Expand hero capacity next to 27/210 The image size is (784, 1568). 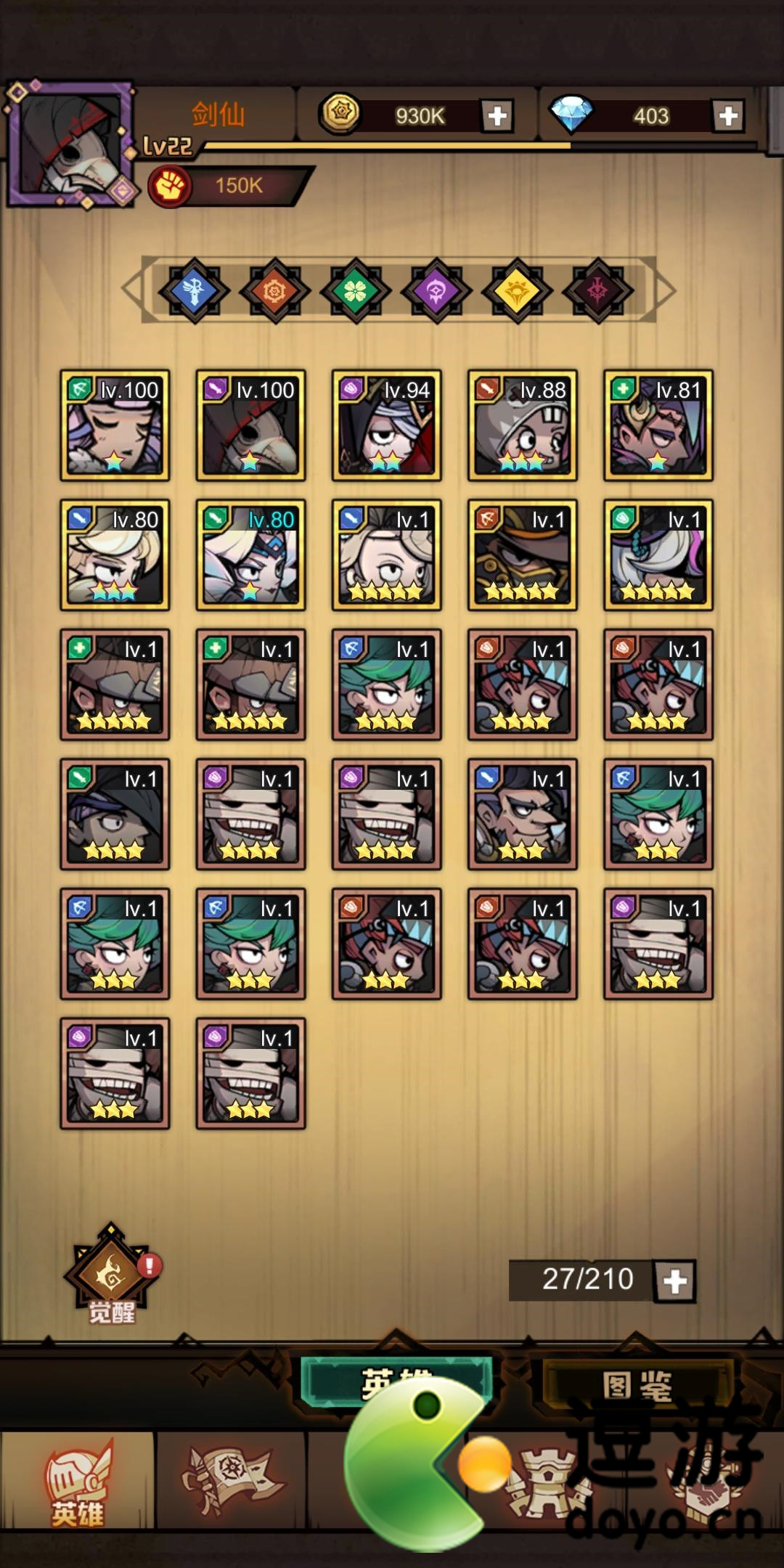tap(674, 1281)
